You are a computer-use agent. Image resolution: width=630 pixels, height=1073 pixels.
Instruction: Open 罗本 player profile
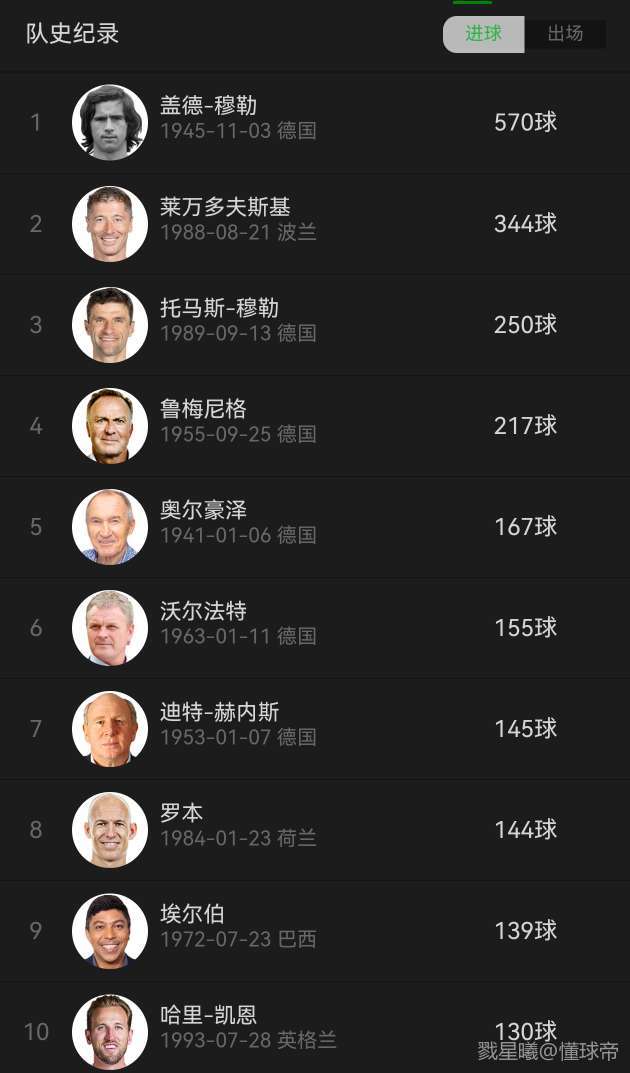pyautogui.click(x=315, y=829)
